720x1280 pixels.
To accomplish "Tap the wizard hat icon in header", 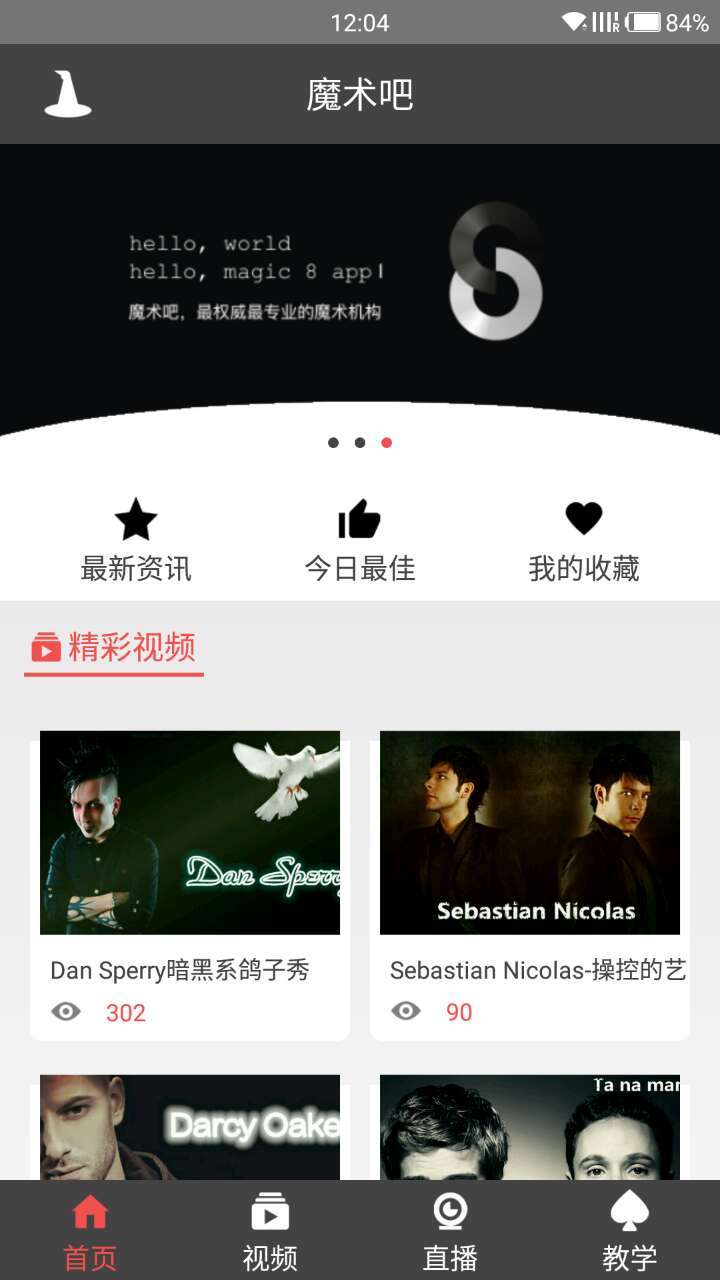I will click(68, 94).
